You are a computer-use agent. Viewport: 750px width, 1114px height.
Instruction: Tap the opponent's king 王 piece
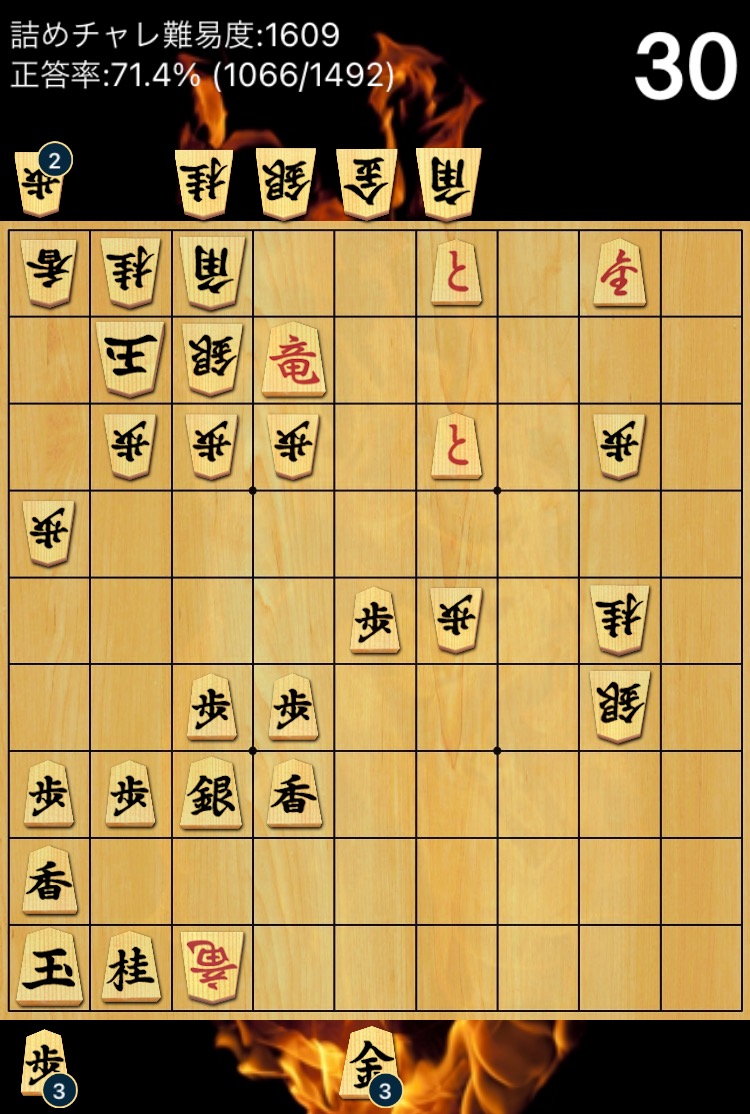pos(130,360)
